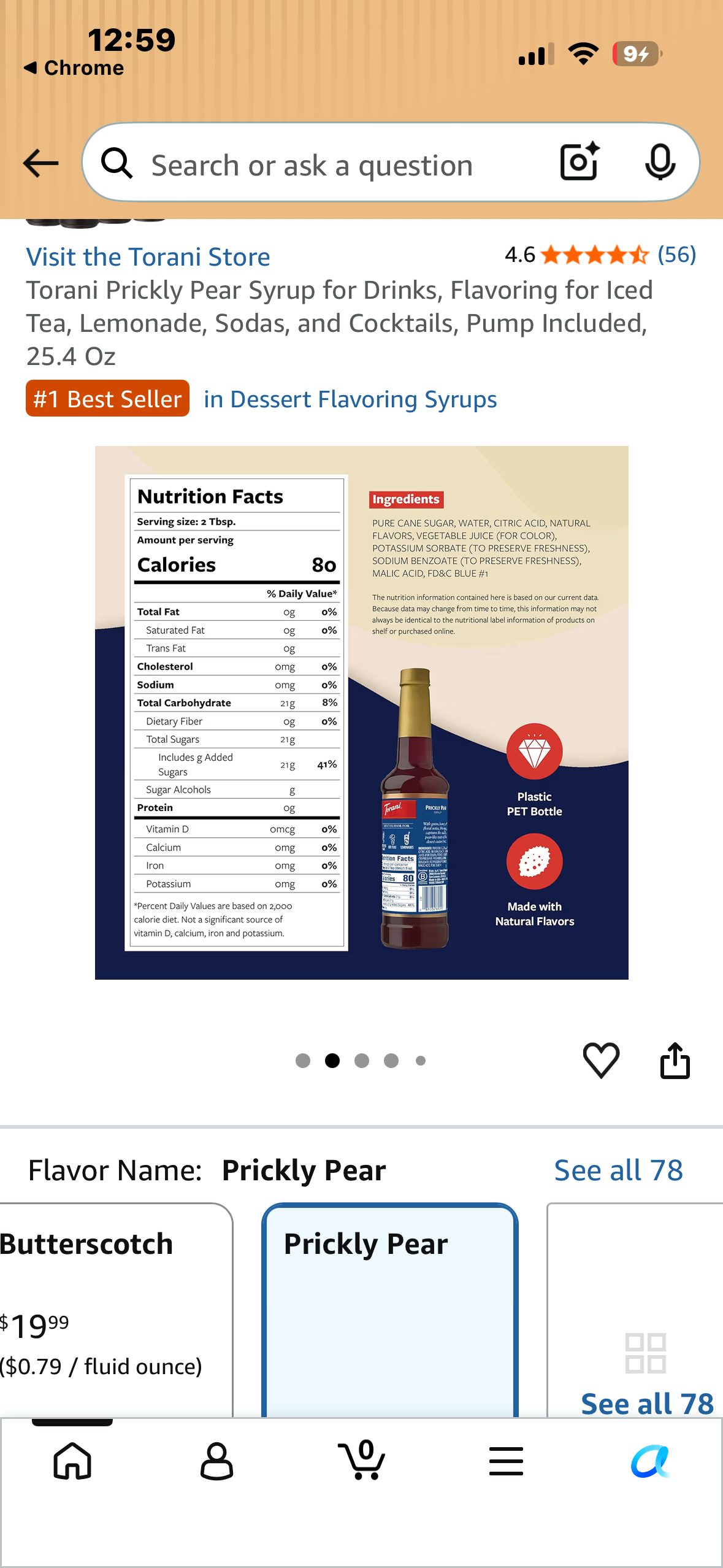
Task: Share this product
Action: point(675,1060)
